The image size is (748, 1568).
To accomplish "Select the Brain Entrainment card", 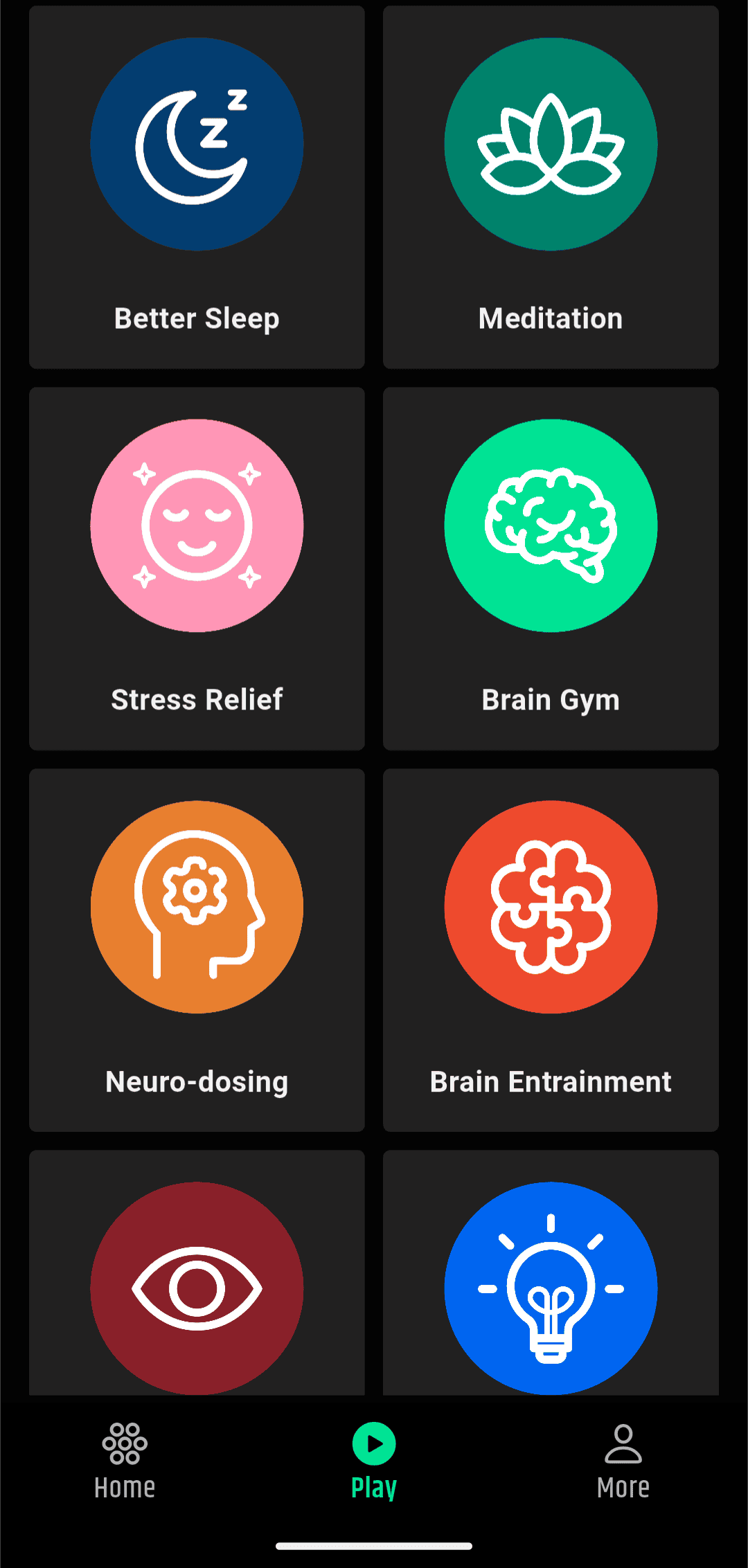I will point(551,950).
